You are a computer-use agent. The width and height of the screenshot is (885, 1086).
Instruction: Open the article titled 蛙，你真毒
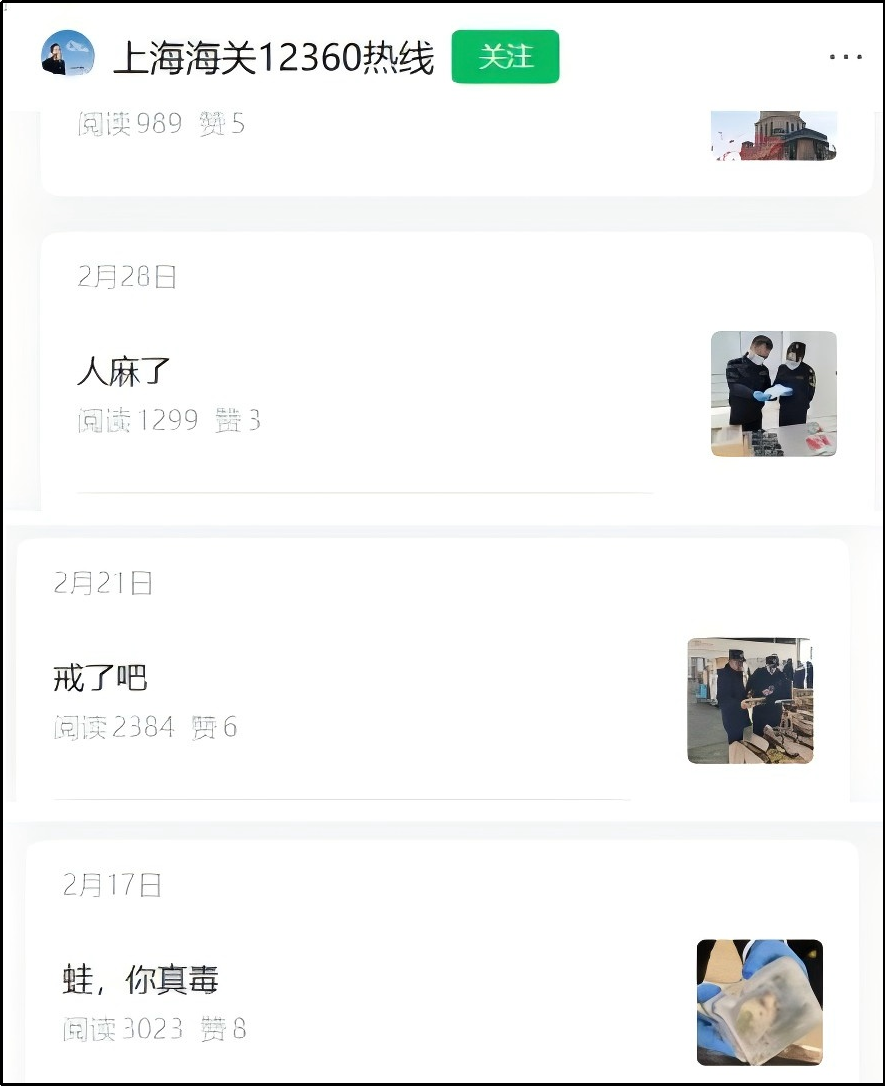(x=141, y=980)
